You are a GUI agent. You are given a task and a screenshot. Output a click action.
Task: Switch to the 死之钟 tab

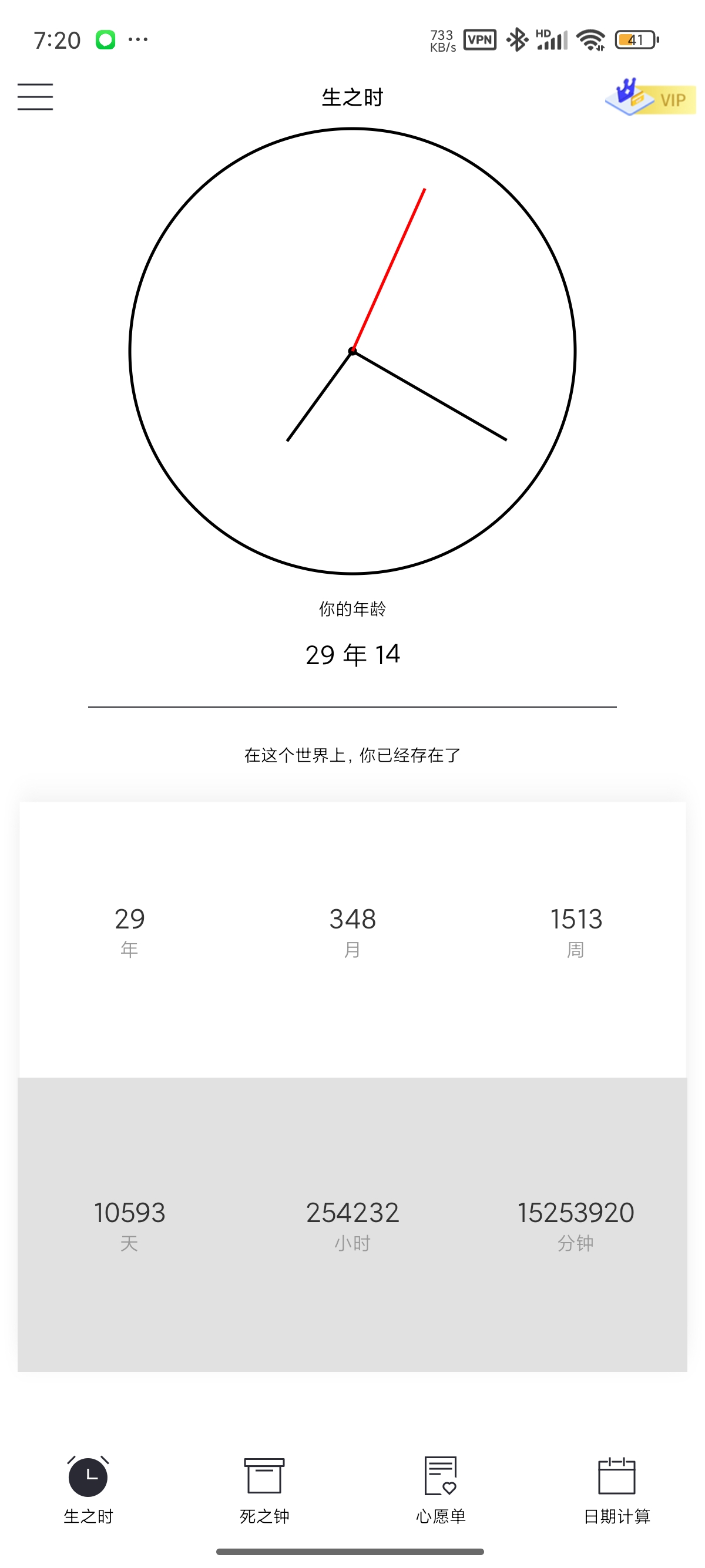point(264,1488)
